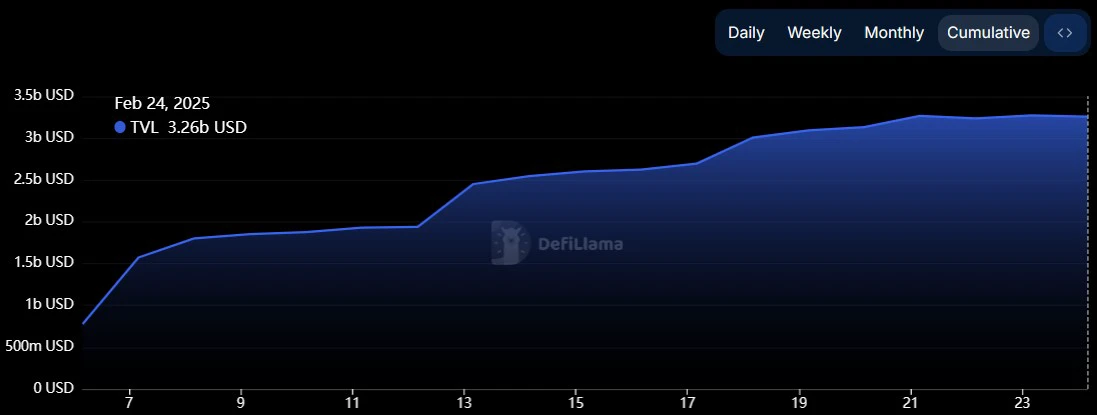This screenshot has width=1097, height=415.
Task: Switch to the Daily view
Action: click(x=746, y=33)
